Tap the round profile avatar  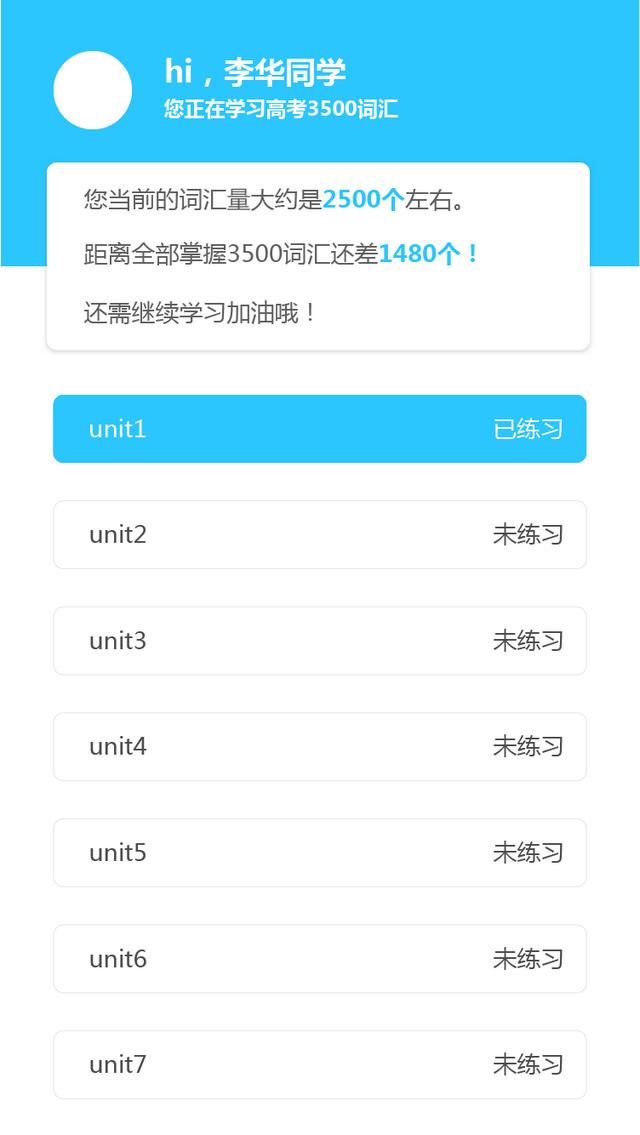coord(93,90)
